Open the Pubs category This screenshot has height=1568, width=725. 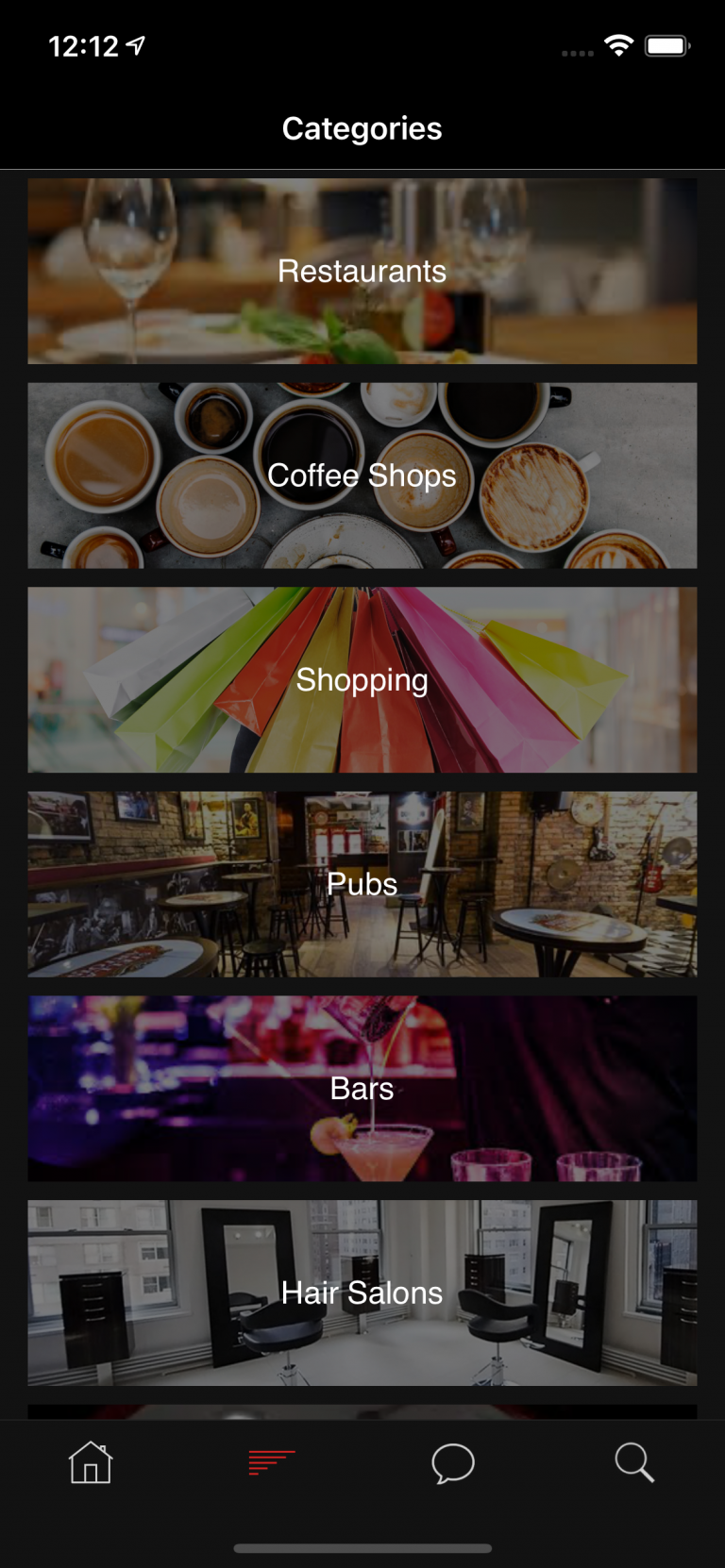[x=362, y=884]
